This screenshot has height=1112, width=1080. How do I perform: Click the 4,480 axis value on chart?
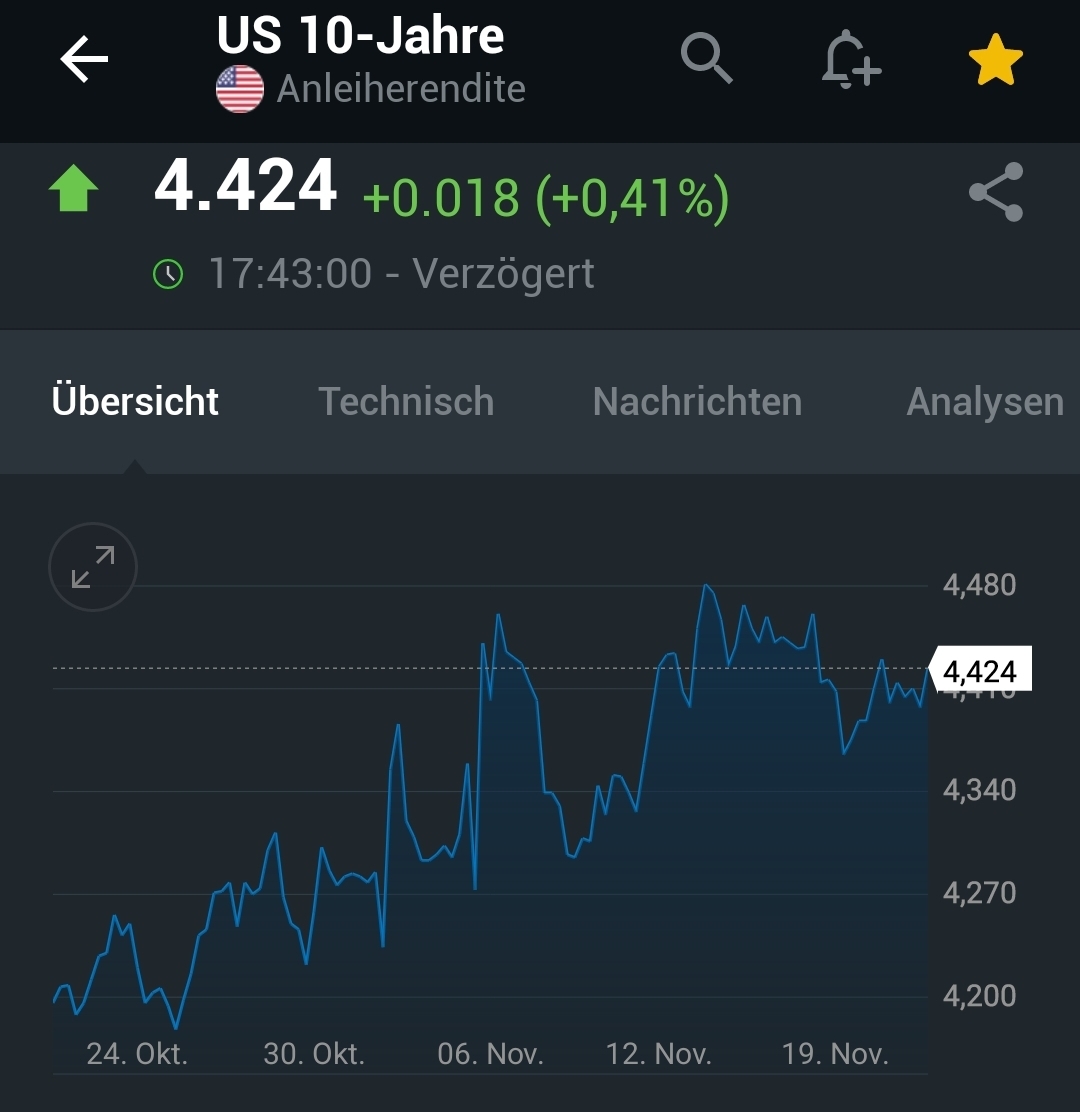click(977, 585)
